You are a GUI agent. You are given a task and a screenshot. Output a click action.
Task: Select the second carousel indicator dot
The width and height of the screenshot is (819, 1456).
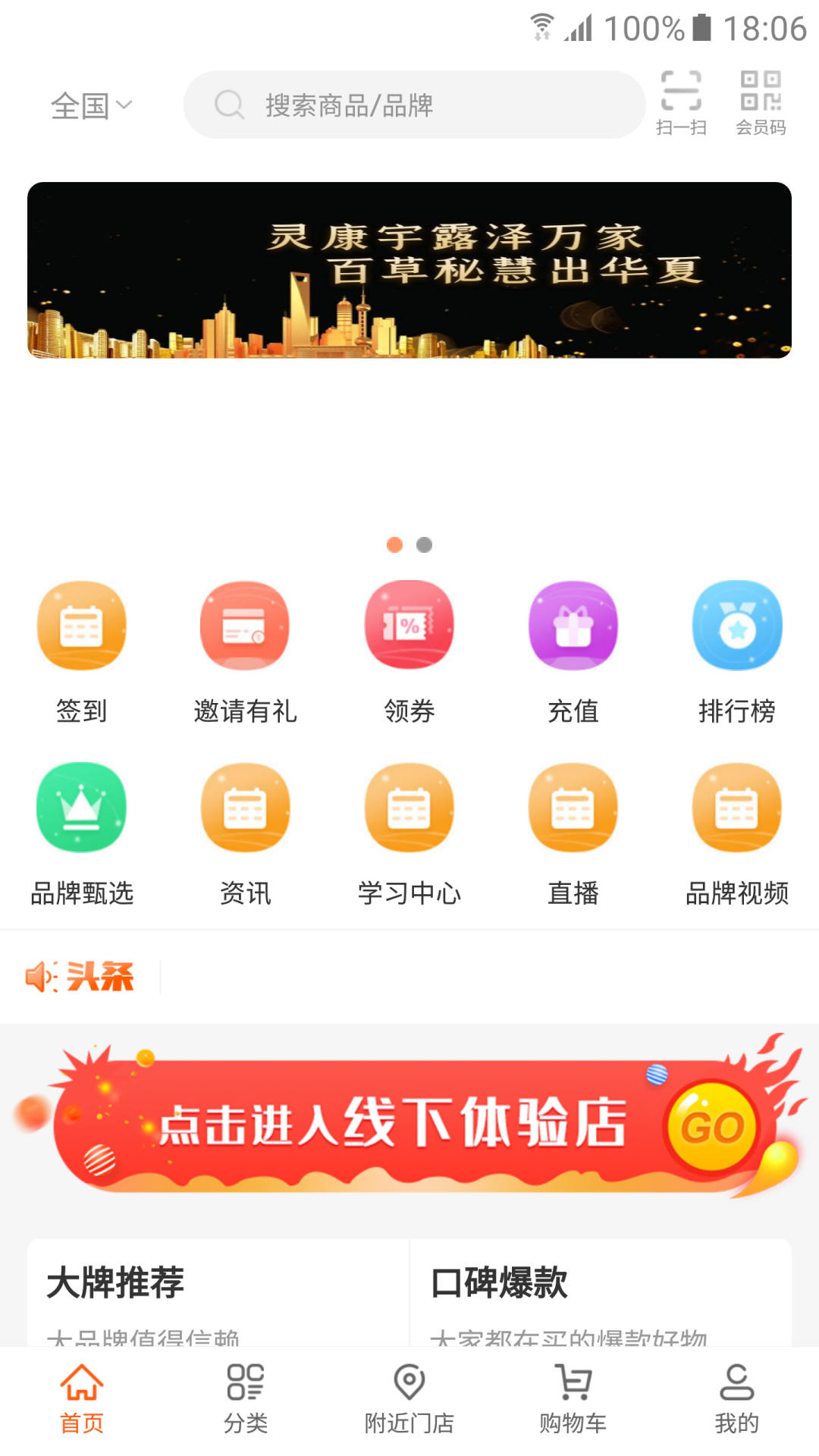423,544
